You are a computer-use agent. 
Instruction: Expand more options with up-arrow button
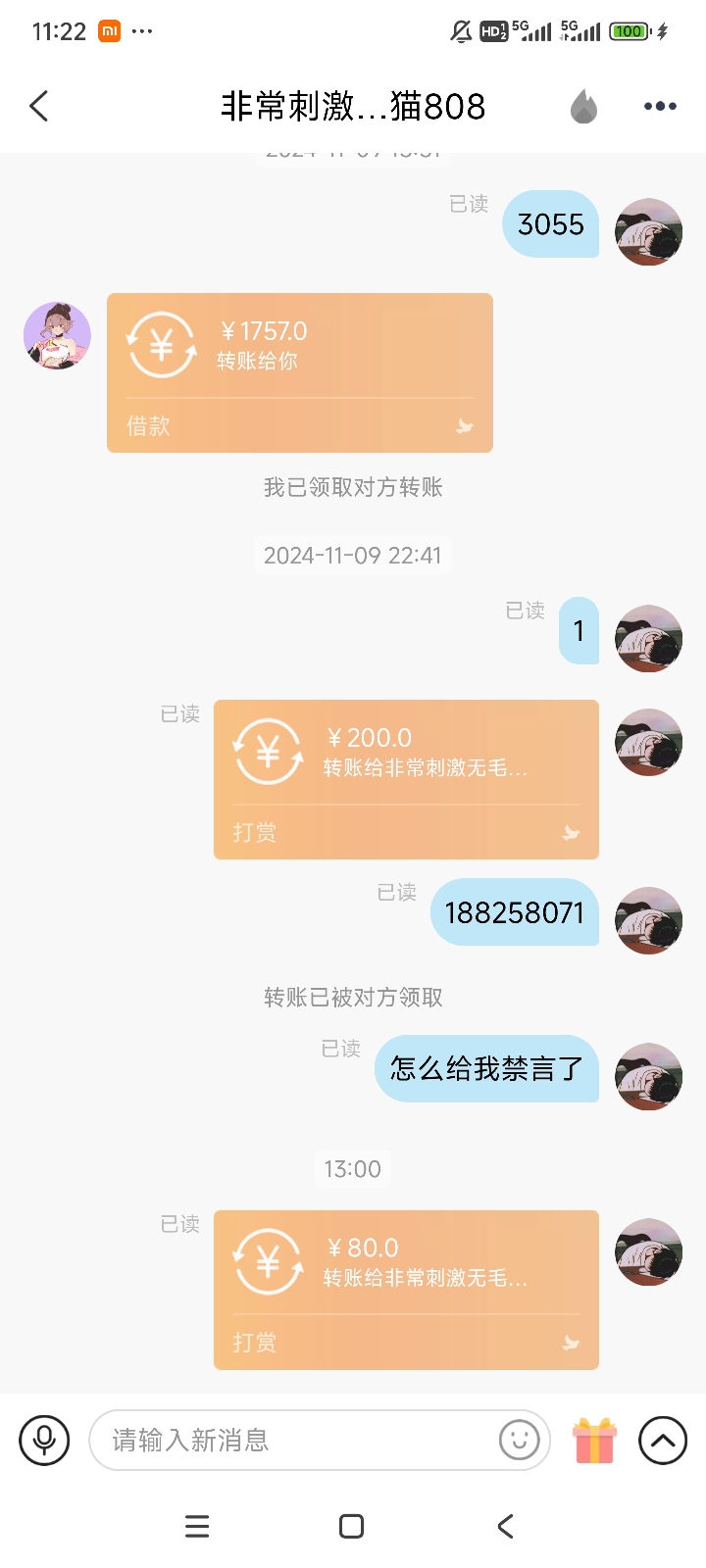(x=663, y=1441)
